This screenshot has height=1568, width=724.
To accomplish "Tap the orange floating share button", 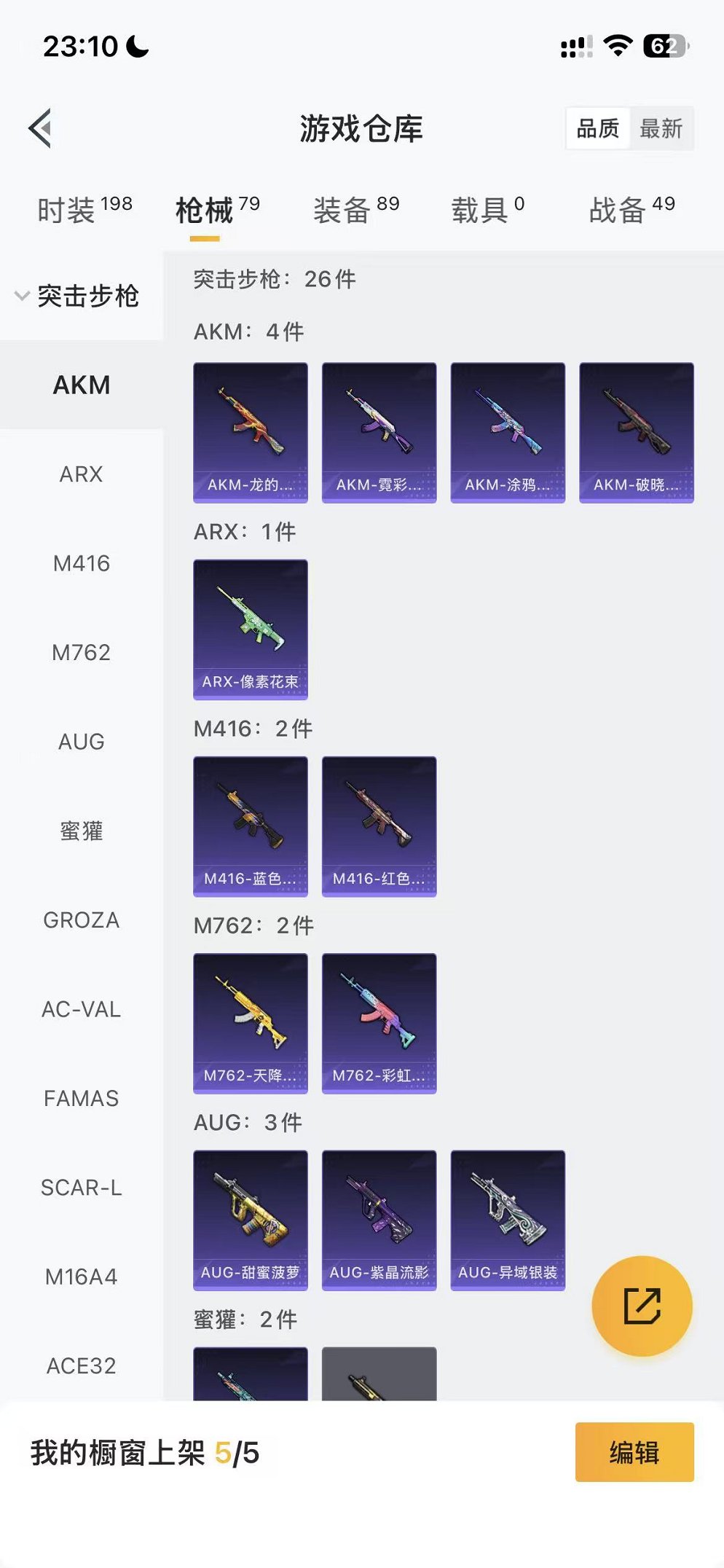I will pos(642,1306).
